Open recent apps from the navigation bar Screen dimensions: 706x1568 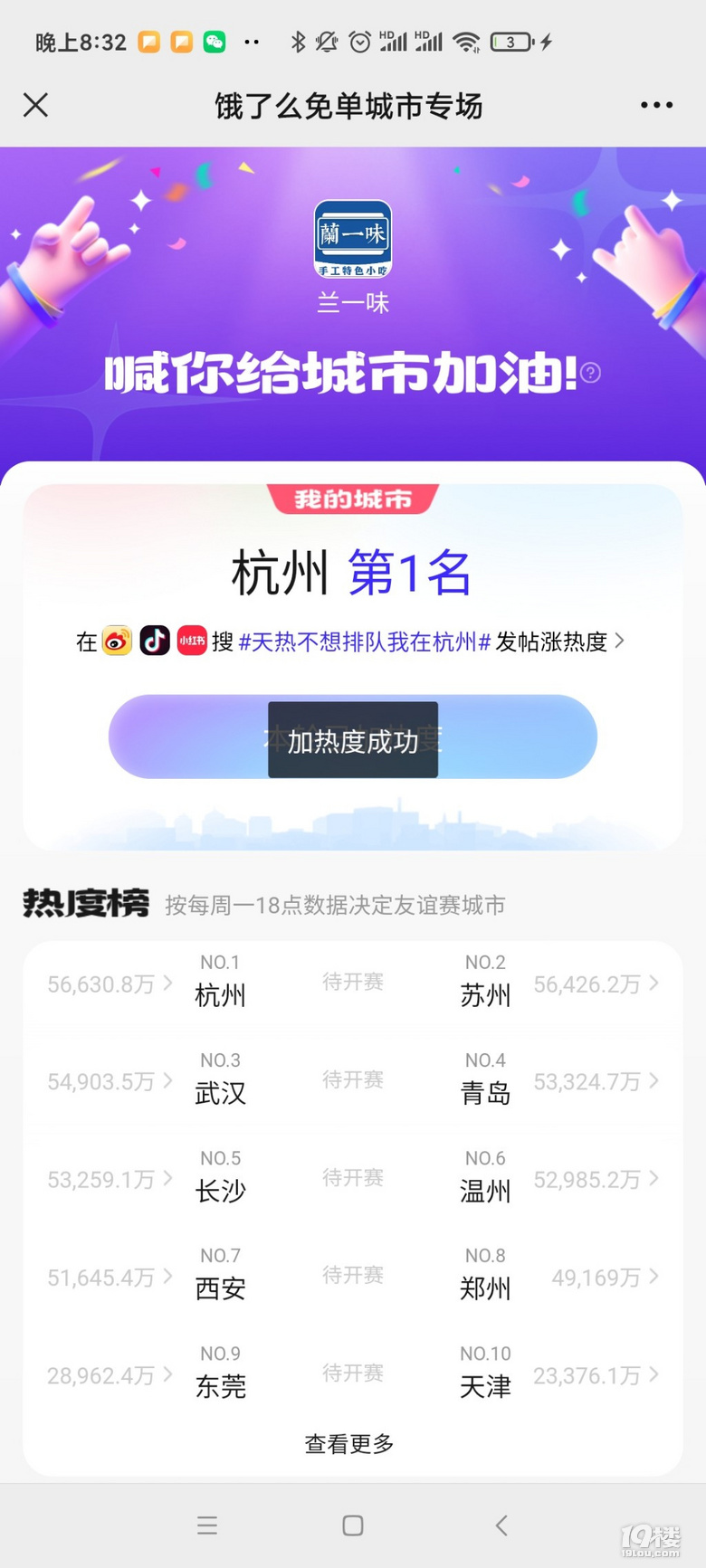click(x=207, y=1525)
